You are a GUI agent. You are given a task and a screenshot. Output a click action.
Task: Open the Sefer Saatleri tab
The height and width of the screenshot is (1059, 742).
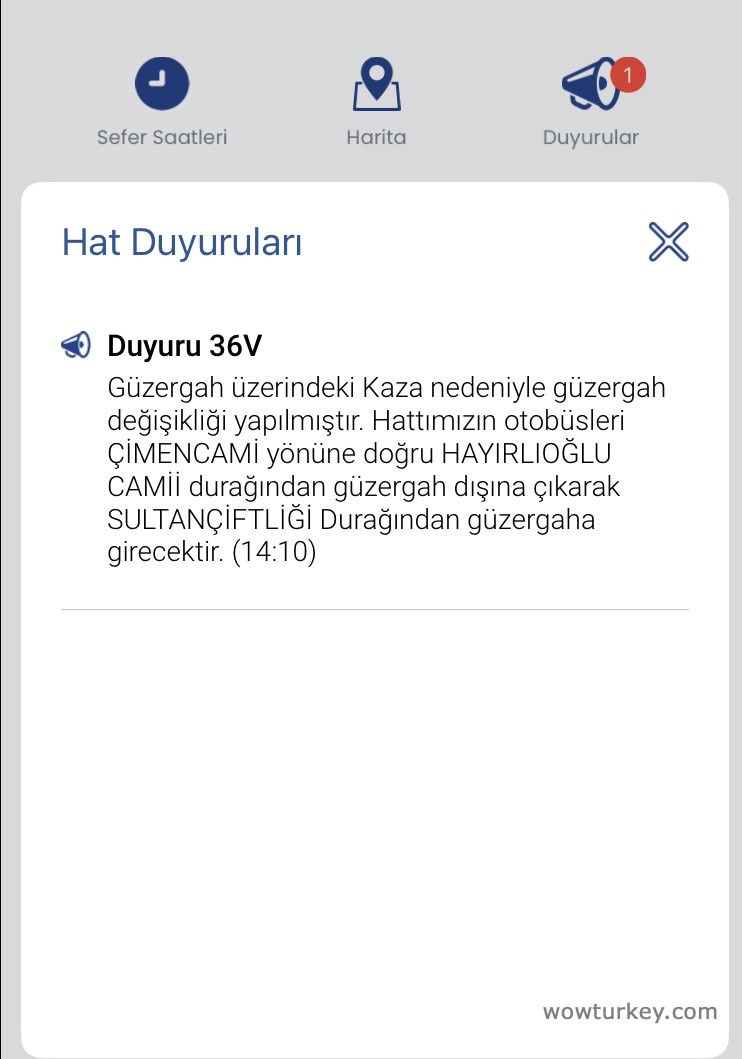pyautogui.click(x=162, y=105)
